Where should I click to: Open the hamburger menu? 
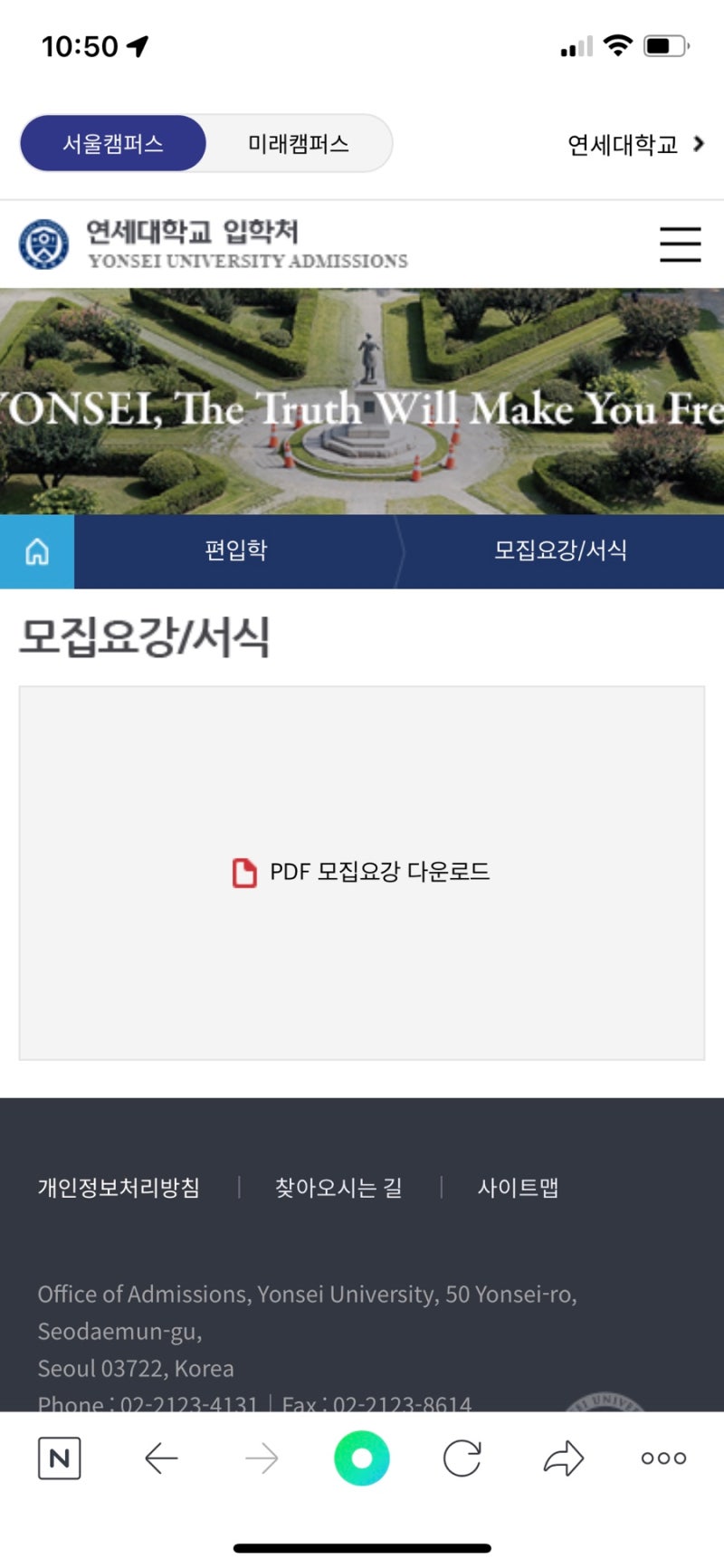click(680, 244)
